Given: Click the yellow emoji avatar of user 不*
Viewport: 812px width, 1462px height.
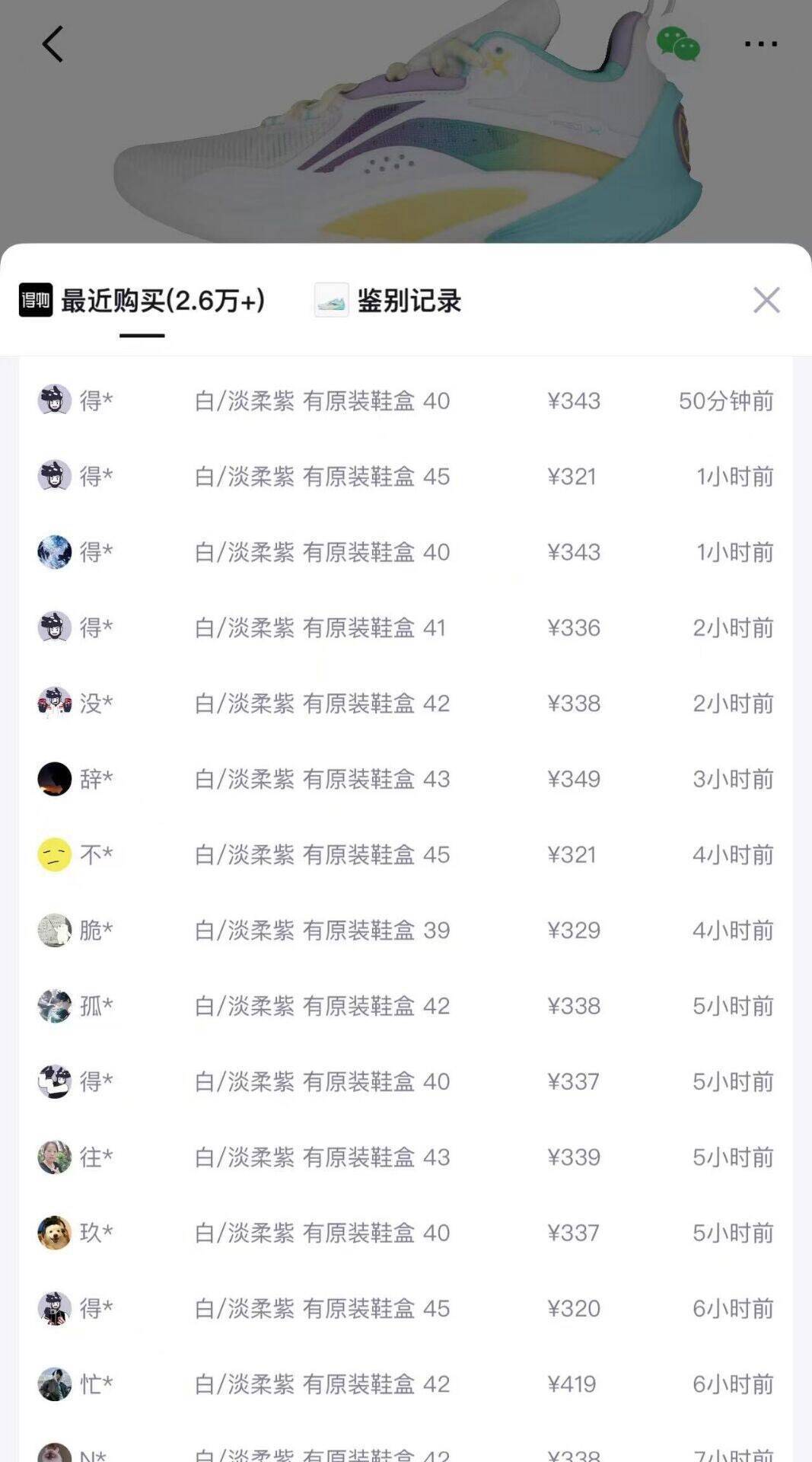Looking at the screenshot, I should coord(53,854).
